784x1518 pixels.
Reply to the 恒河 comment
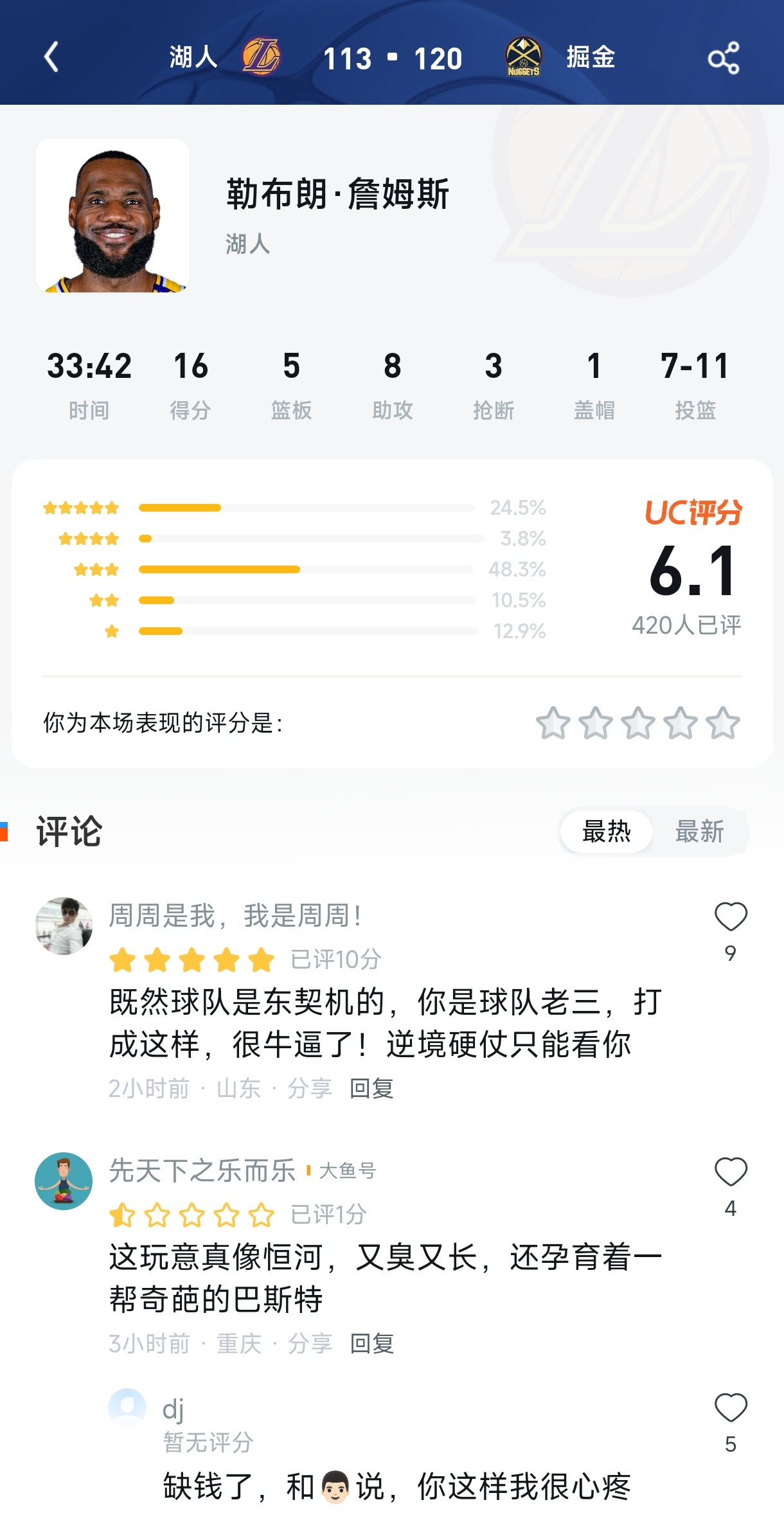(371, 1344)
